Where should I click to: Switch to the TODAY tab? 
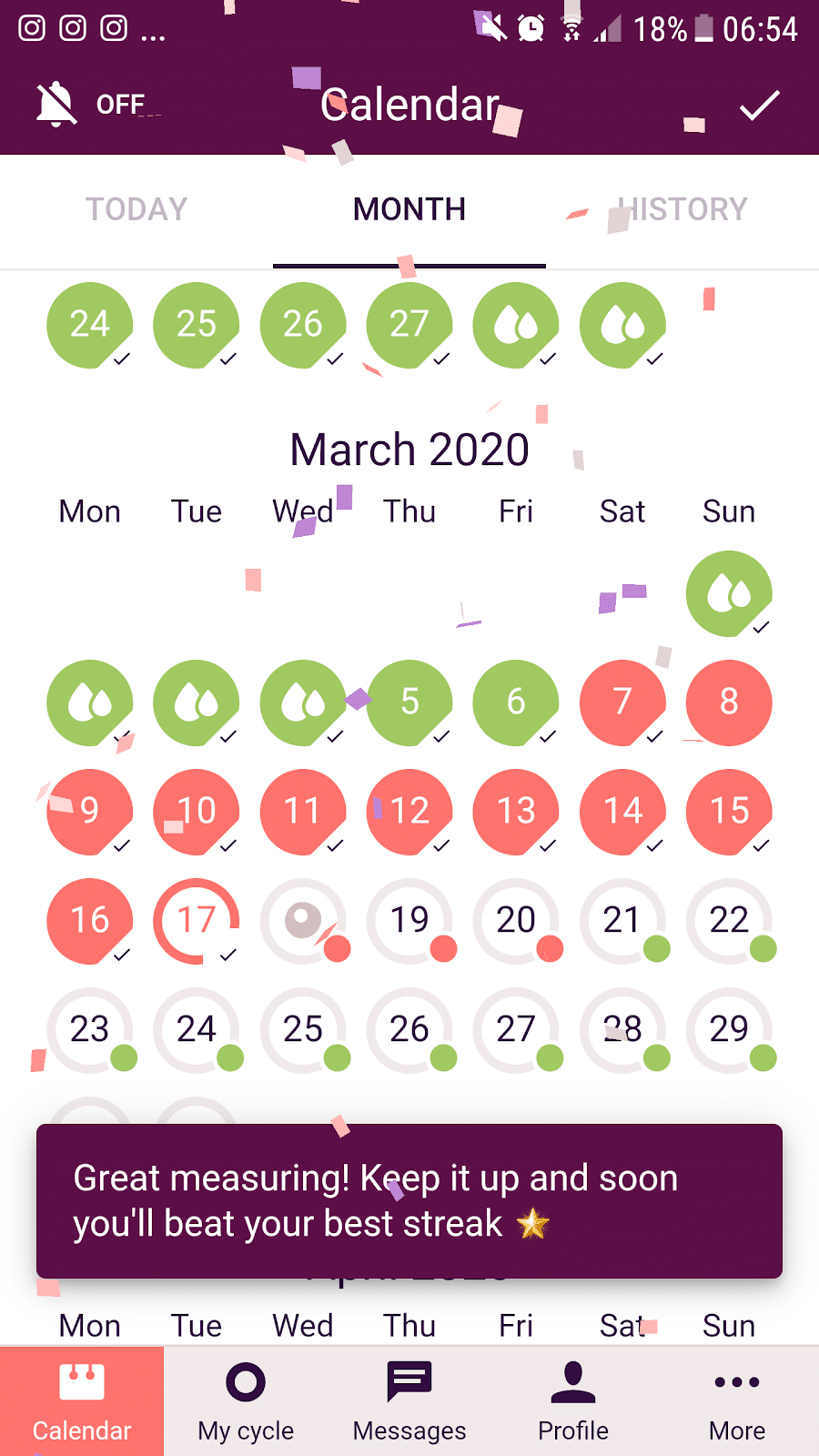point(136,209)
